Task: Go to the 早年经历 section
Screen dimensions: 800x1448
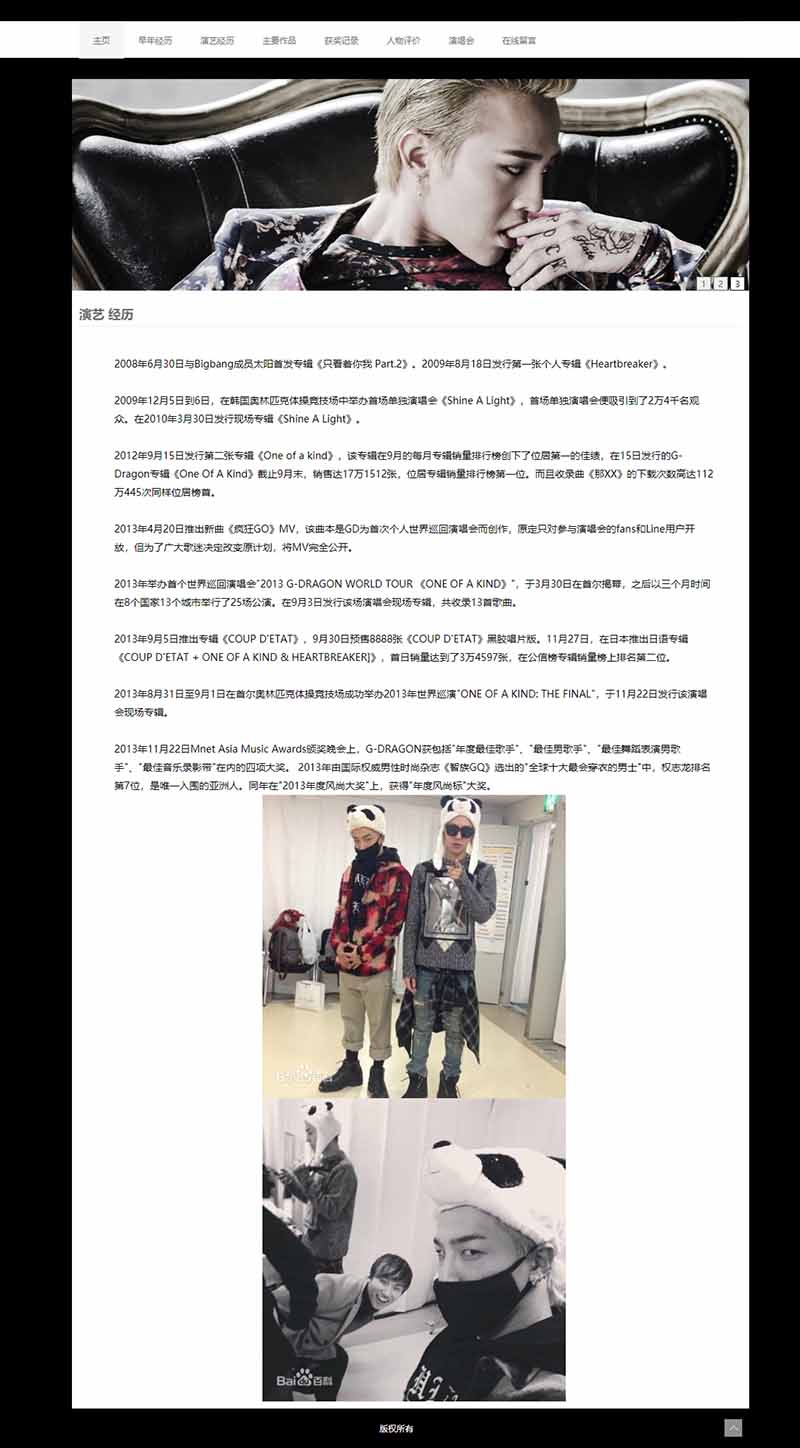Action: click(x=155, y=40)
